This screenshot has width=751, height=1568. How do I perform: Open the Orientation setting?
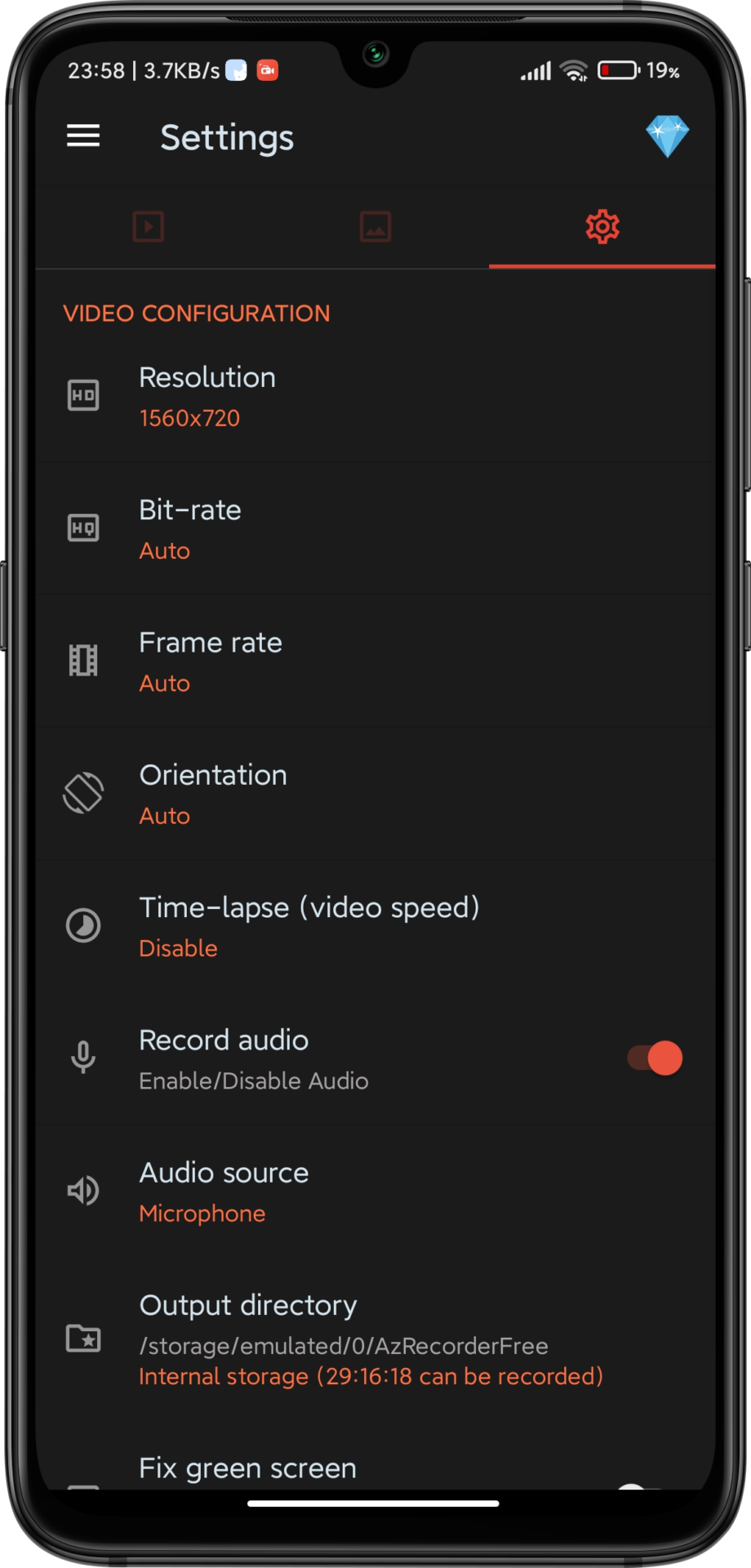375,794
